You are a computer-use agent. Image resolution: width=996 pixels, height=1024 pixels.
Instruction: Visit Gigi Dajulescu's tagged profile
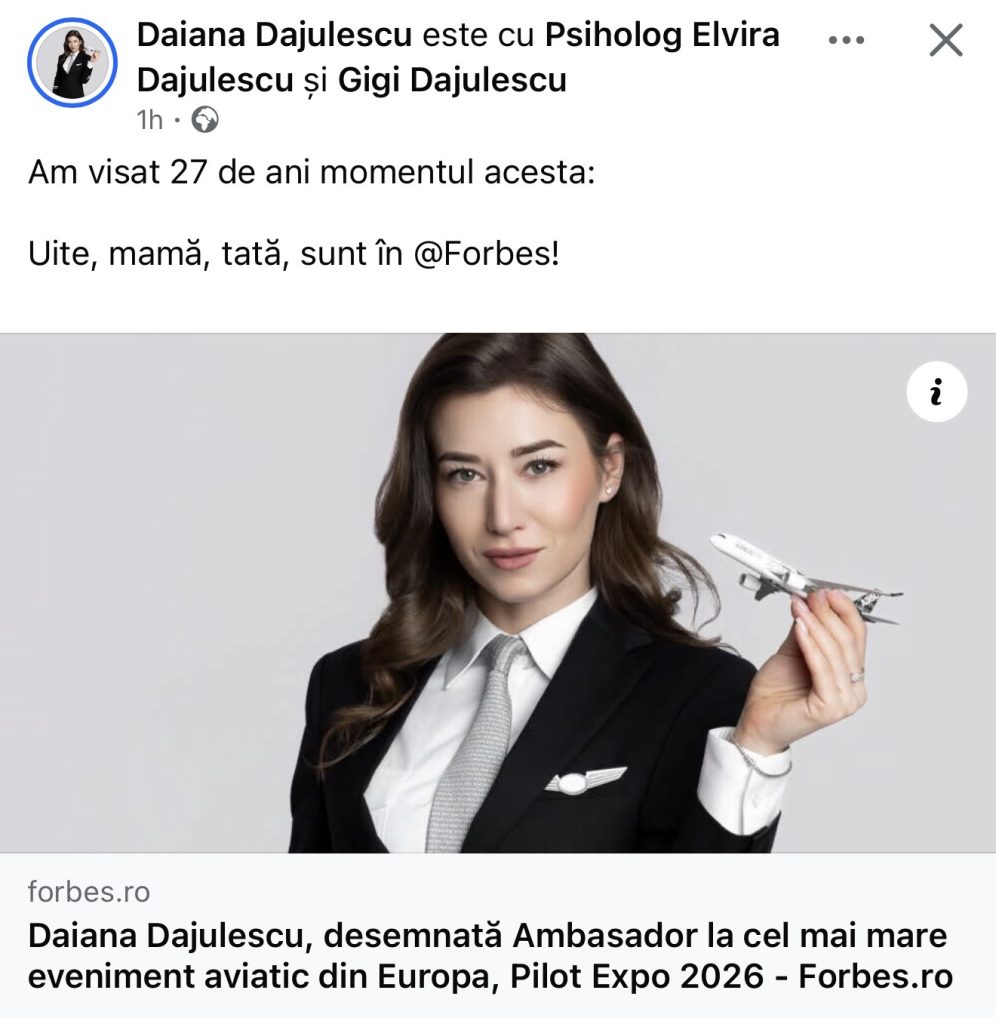(x=452, y=79)
